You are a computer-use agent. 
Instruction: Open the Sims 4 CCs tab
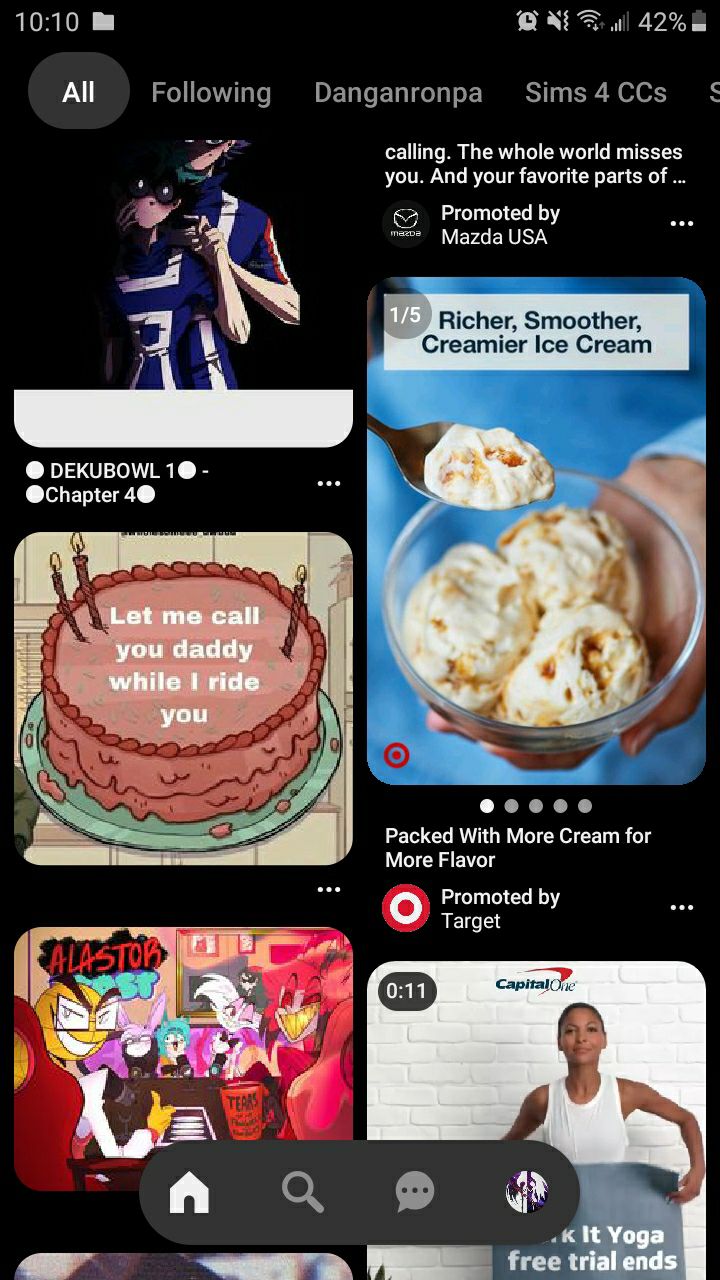coord(596,93)
